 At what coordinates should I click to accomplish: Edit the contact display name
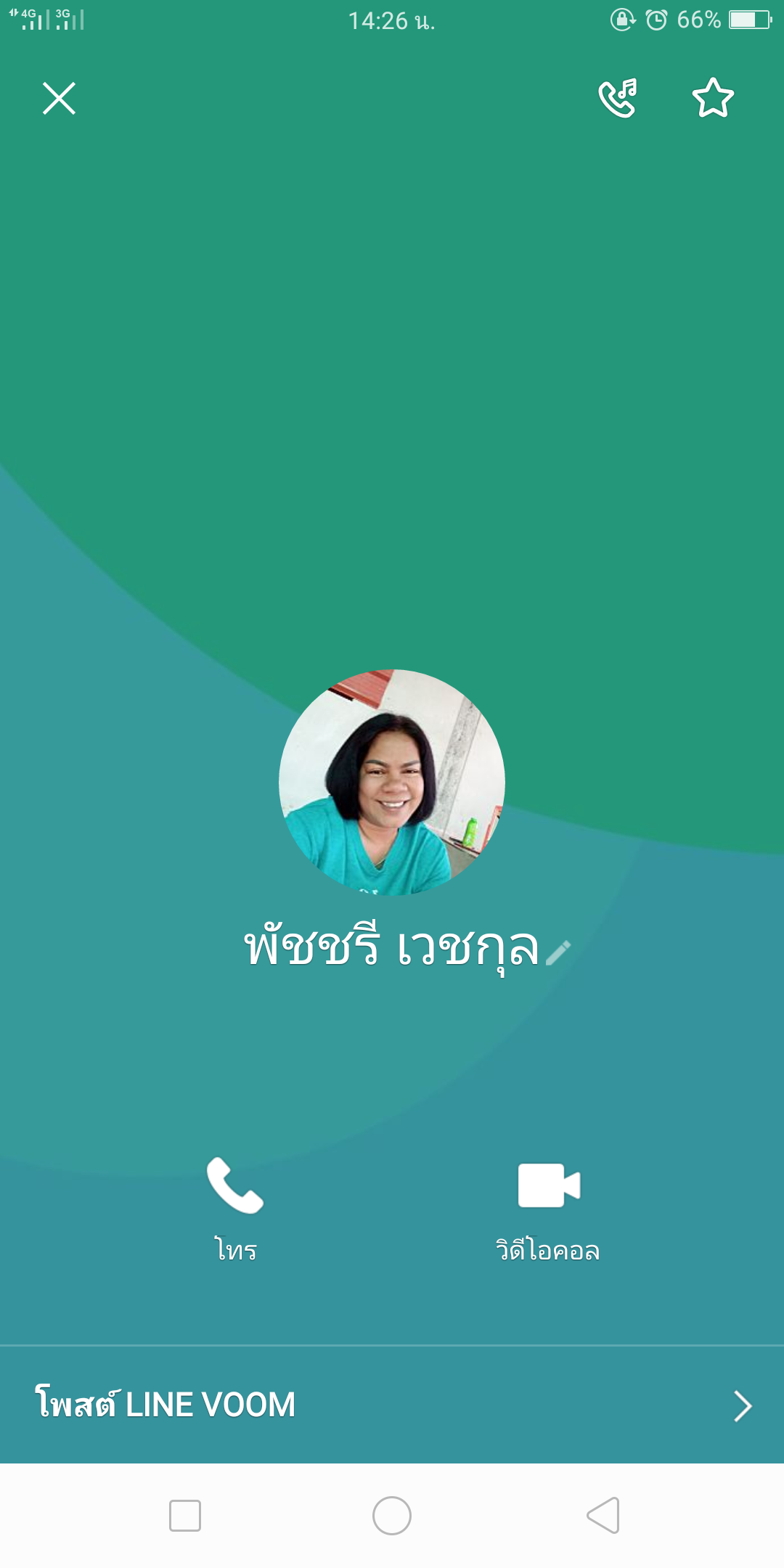558,952
